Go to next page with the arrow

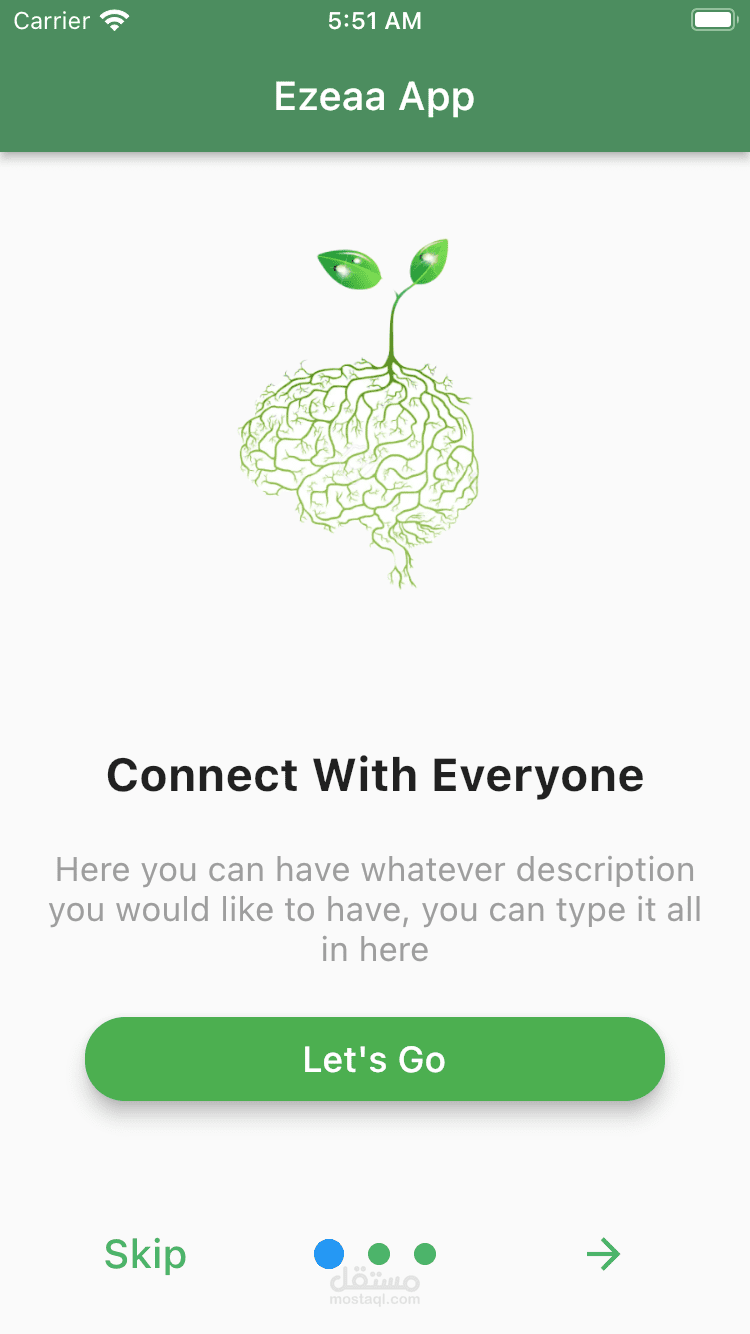pos(603,1254)
